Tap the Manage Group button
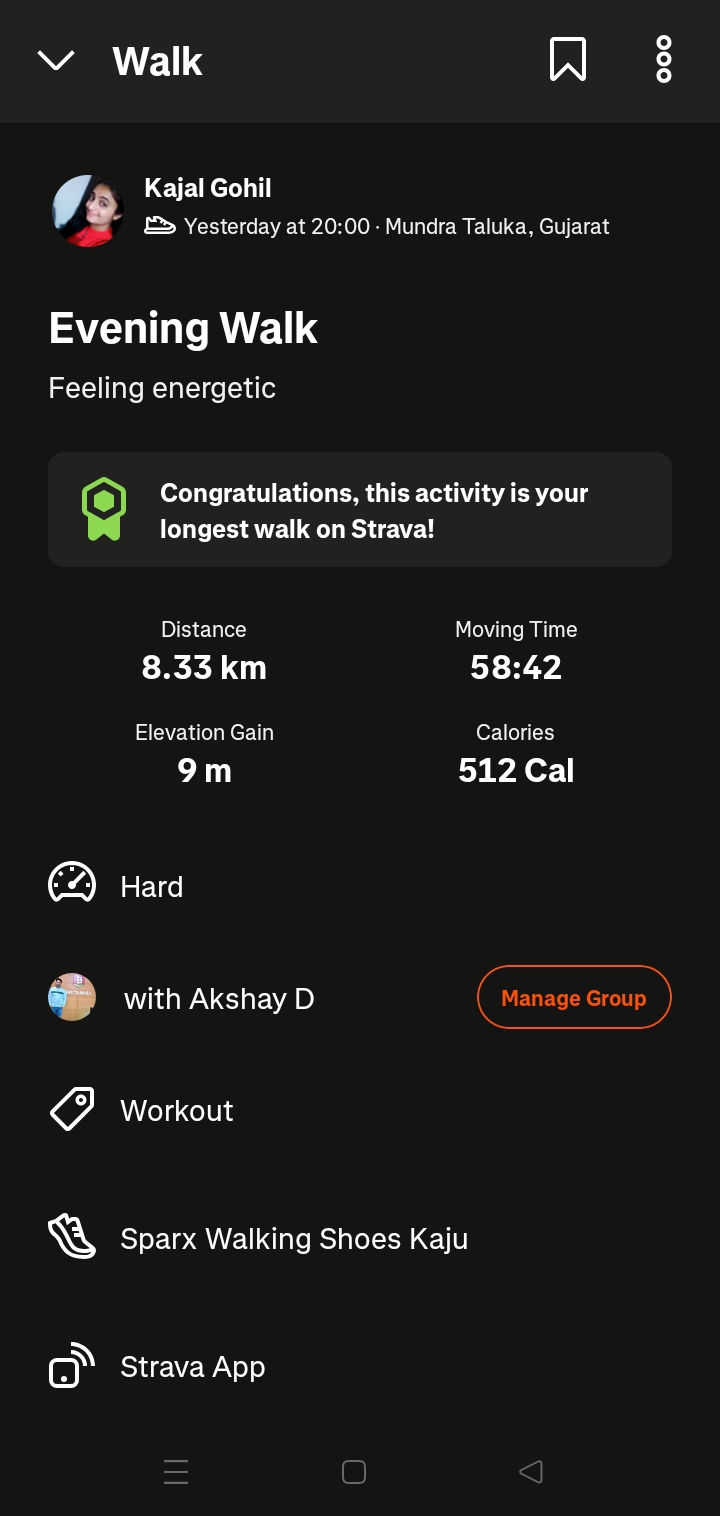This screenshot has height=1516, width=720. pos(573,997)
